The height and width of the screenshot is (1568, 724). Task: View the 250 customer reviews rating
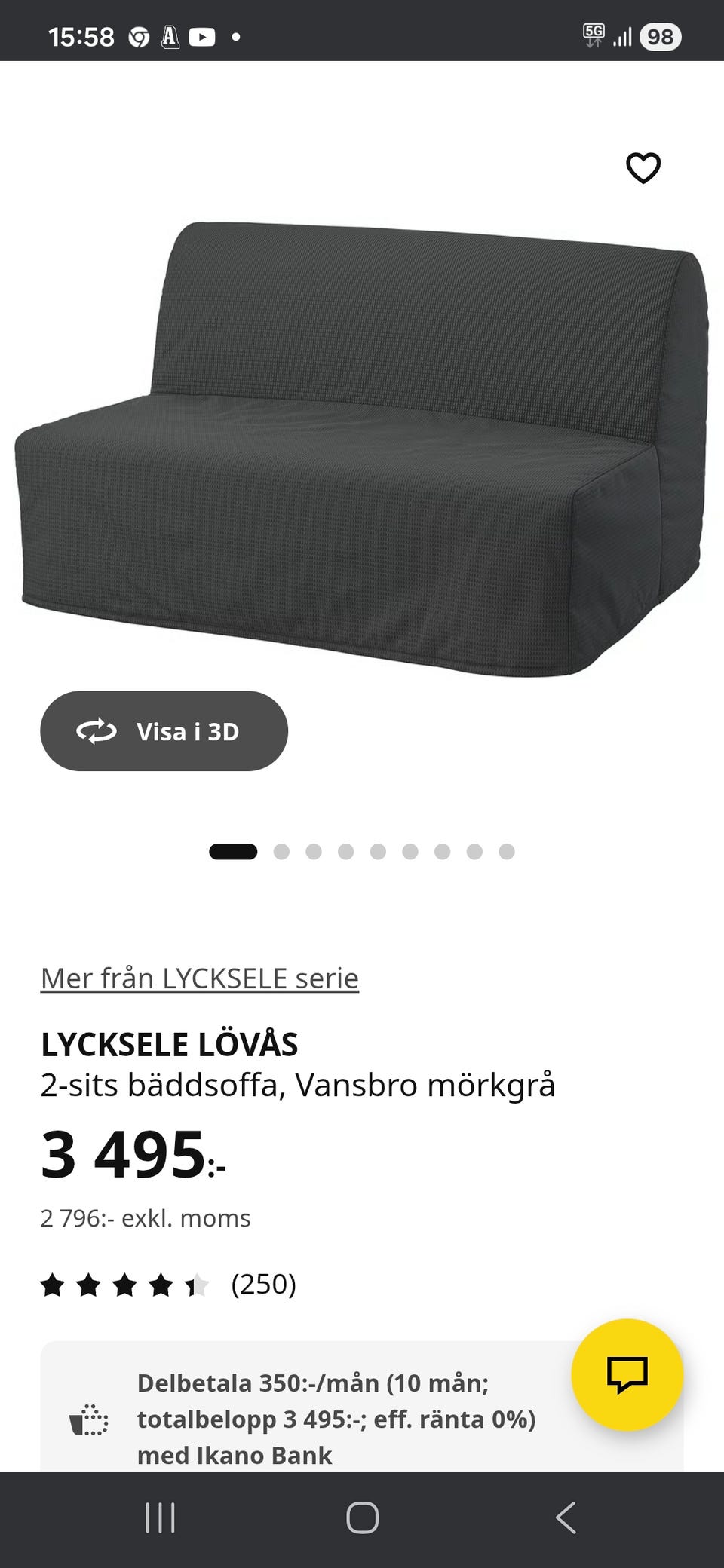pyautogui.click(x=168, y=1285)
